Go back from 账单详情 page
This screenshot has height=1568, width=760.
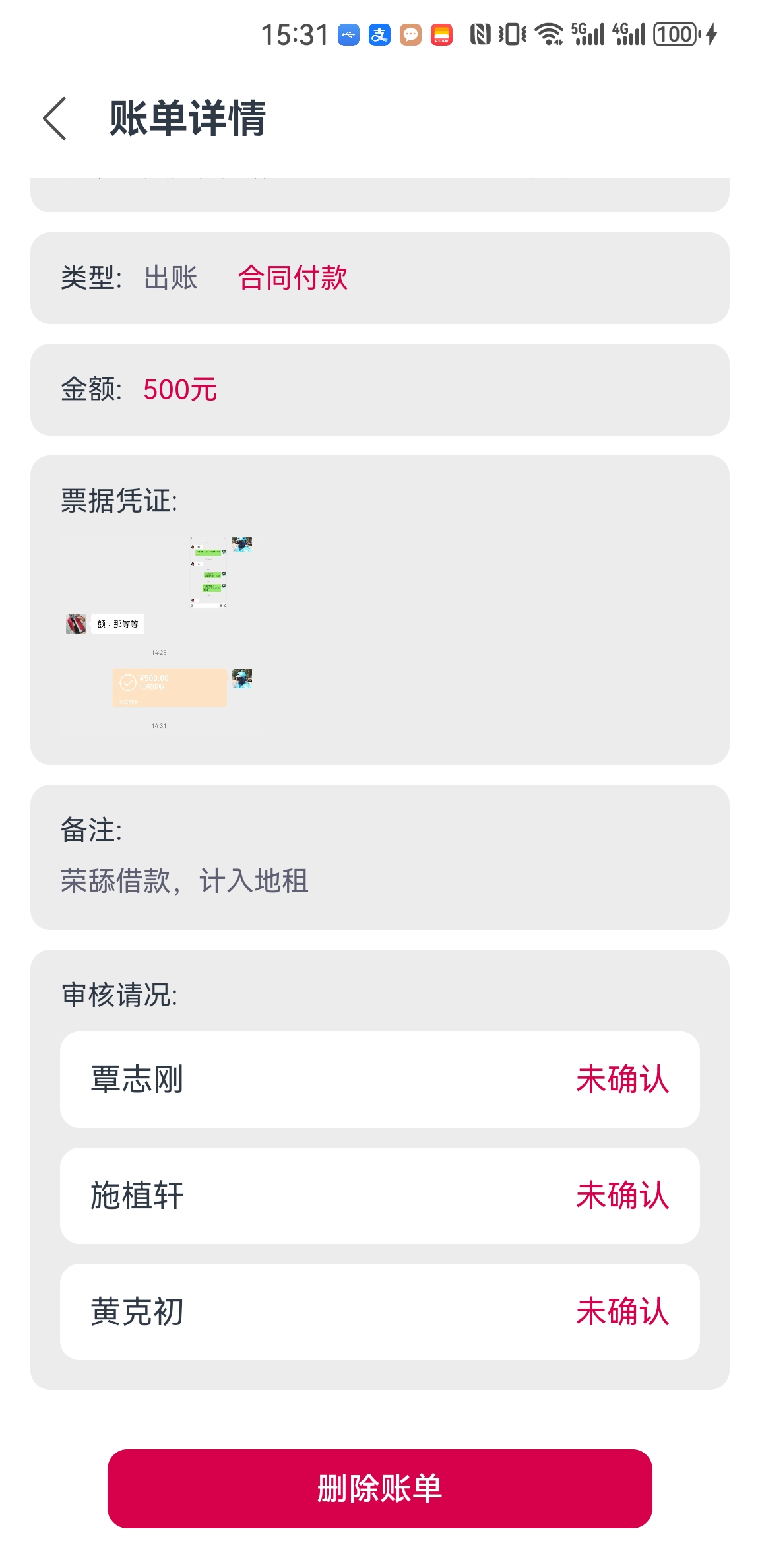pos(55,119)
